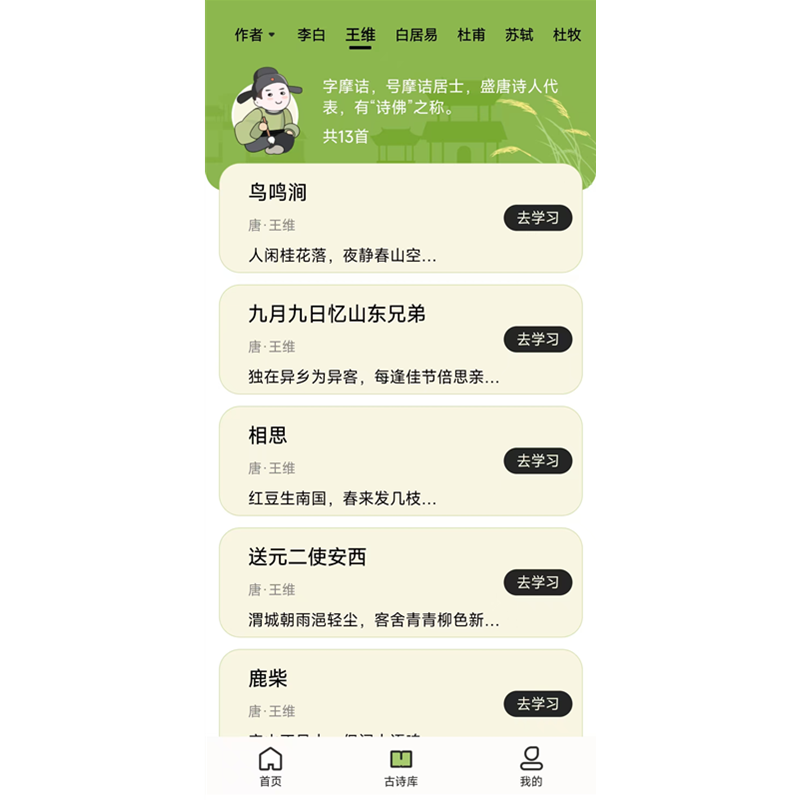Study 送元二使安西 via 去学习
This screenshot has width=800, height=800.
(538, 582)
